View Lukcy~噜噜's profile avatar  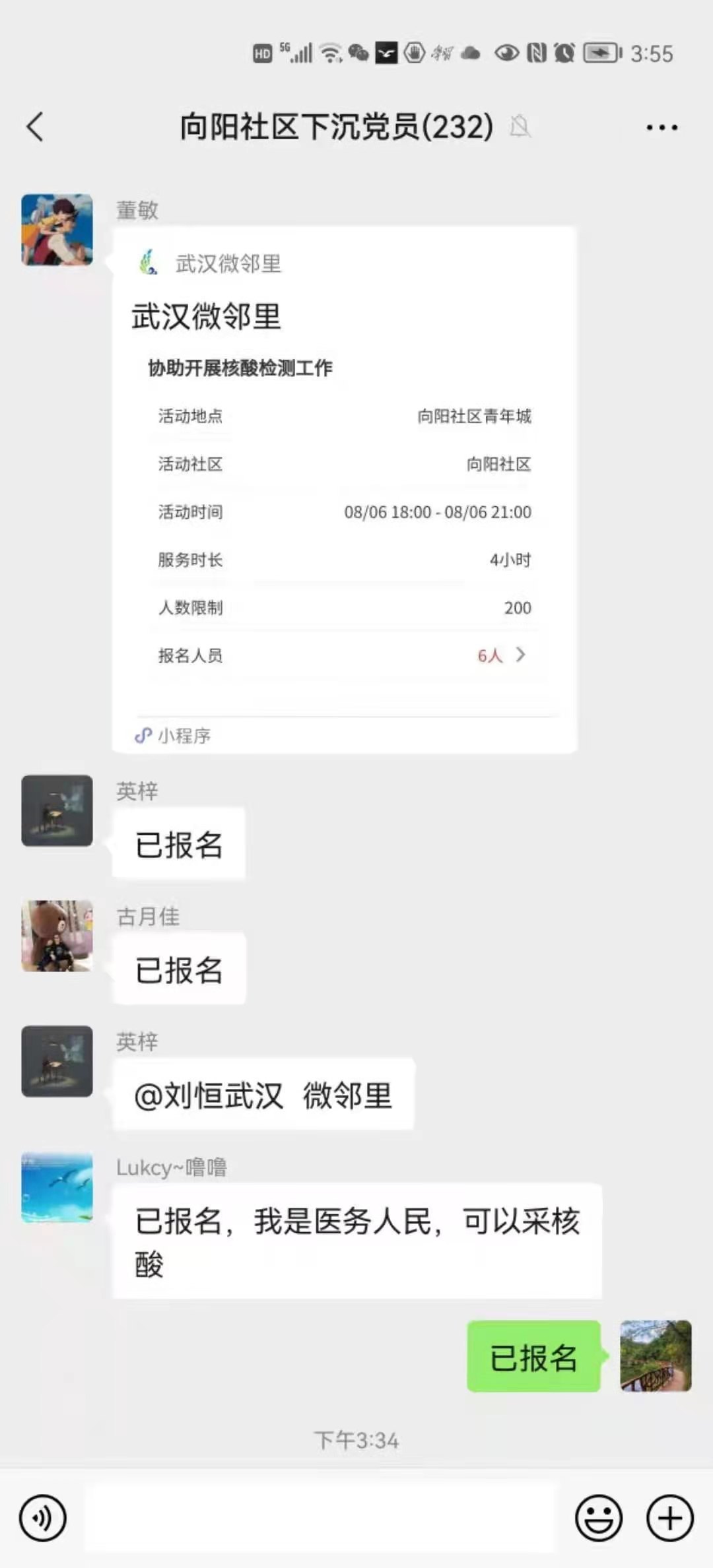pos(57,1187)
